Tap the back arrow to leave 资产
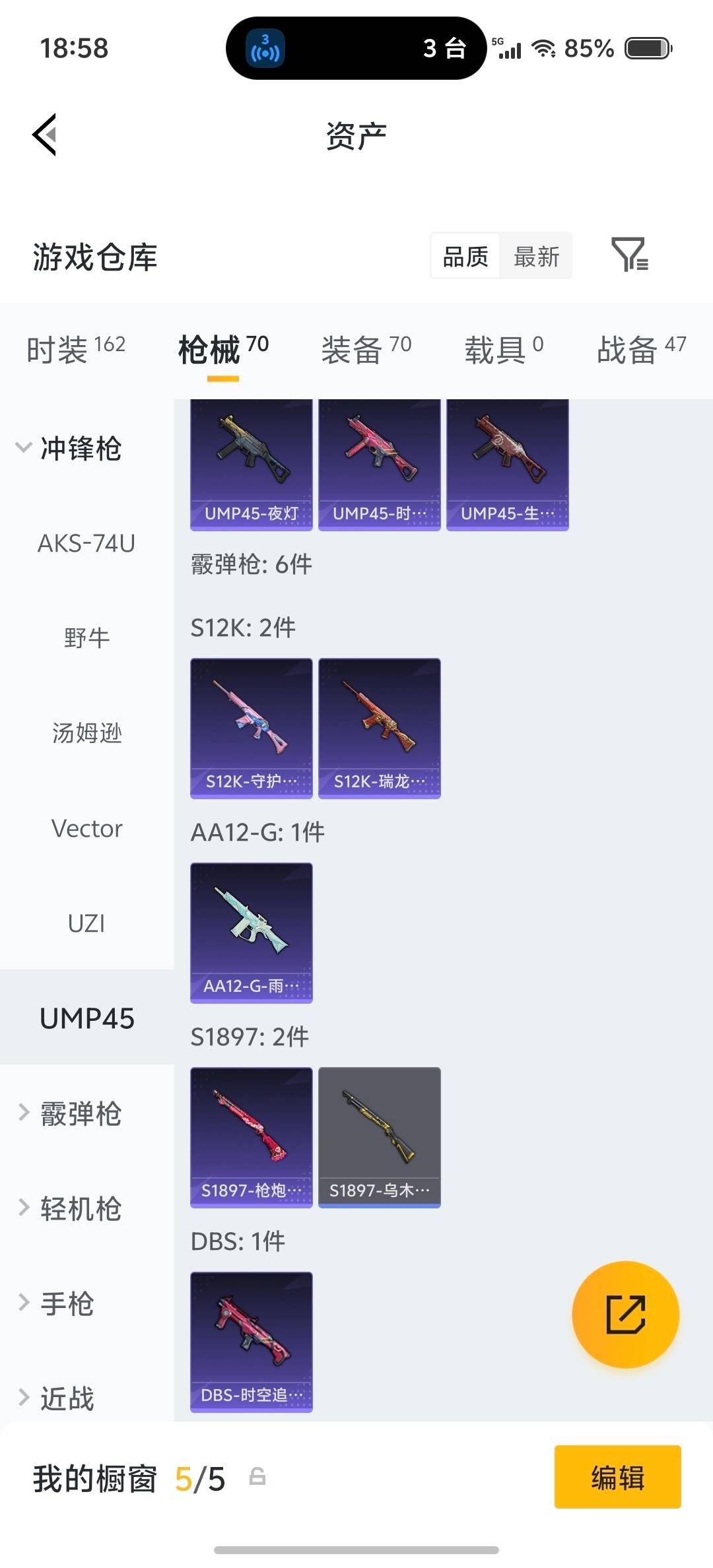Image resolution: width=713 pixels, height=1568 pixels. tap(44, 134)
